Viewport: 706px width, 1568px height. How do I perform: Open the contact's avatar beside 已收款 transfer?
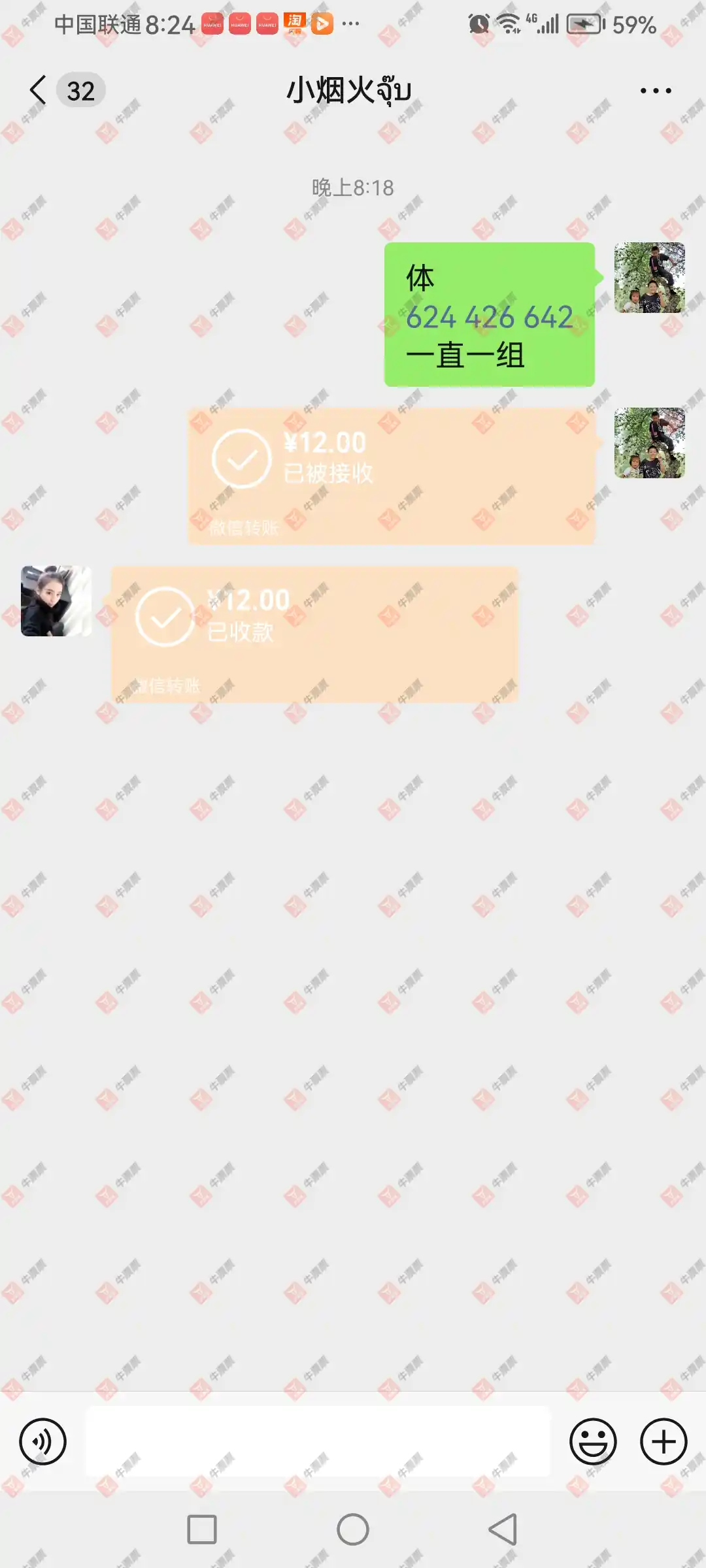pos(56,601)
